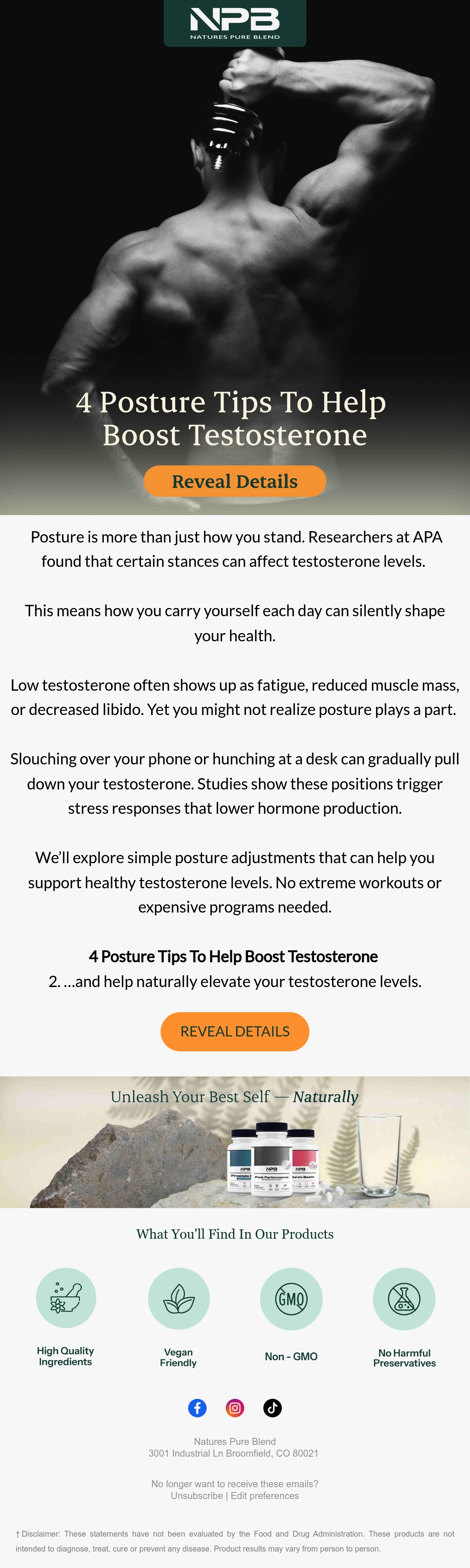Open the TikTok profile icon
Screen dimensions: 470x1568
[x=272, y=1408]
